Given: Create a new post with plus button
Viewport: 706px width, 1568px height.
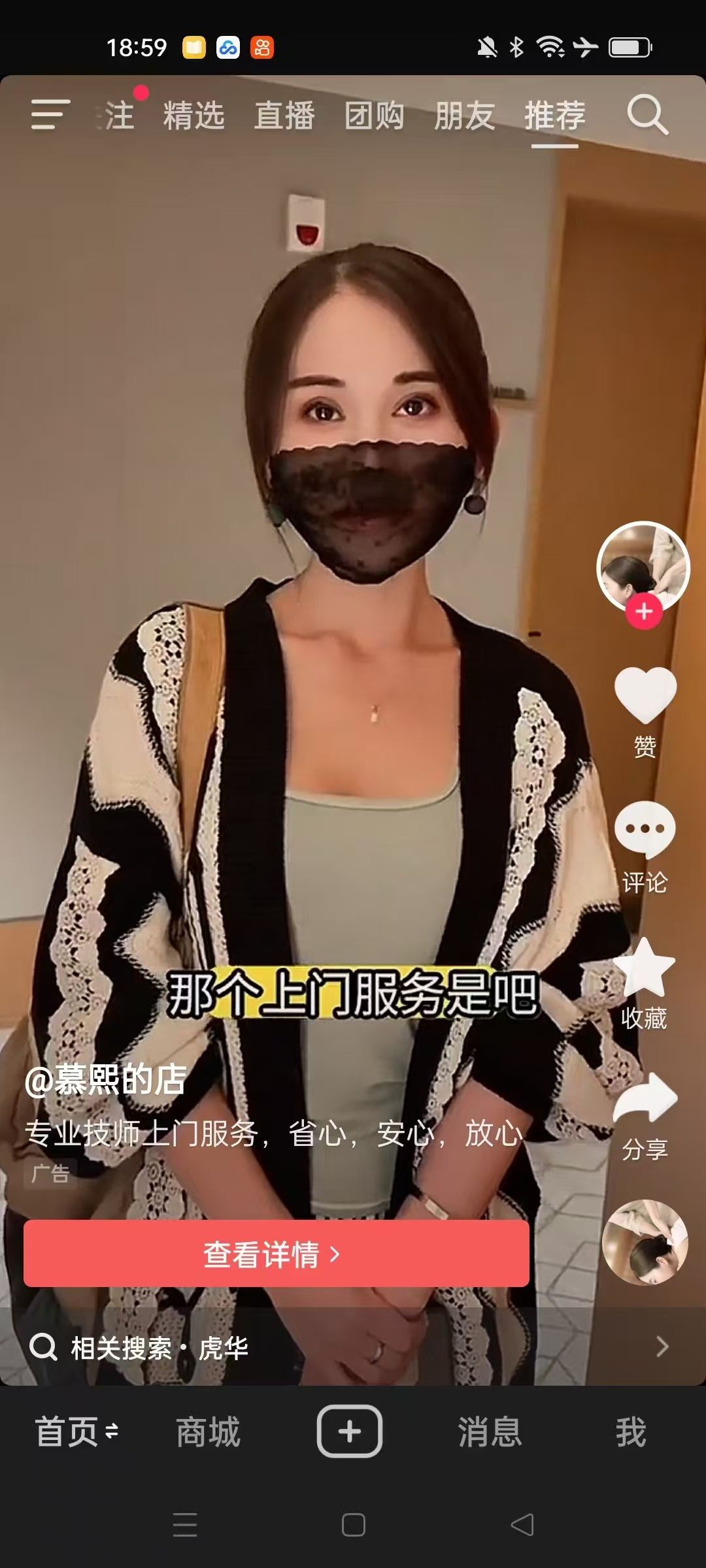Looking at the screenshot, I should tap(350, 1431).
